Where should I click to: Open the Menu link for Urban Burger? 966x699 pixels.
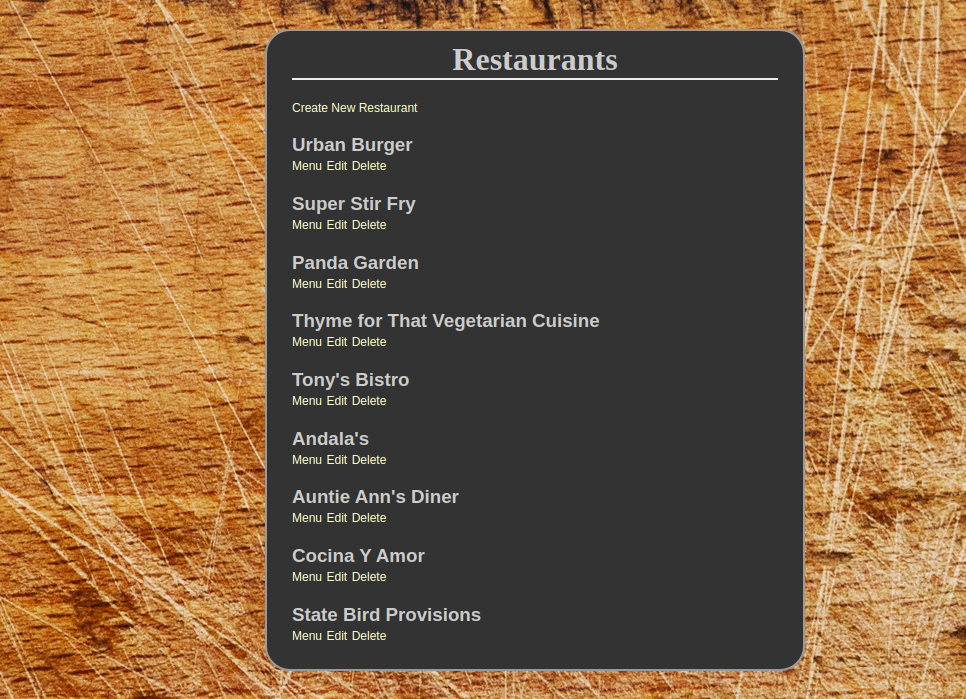point(306,166)
